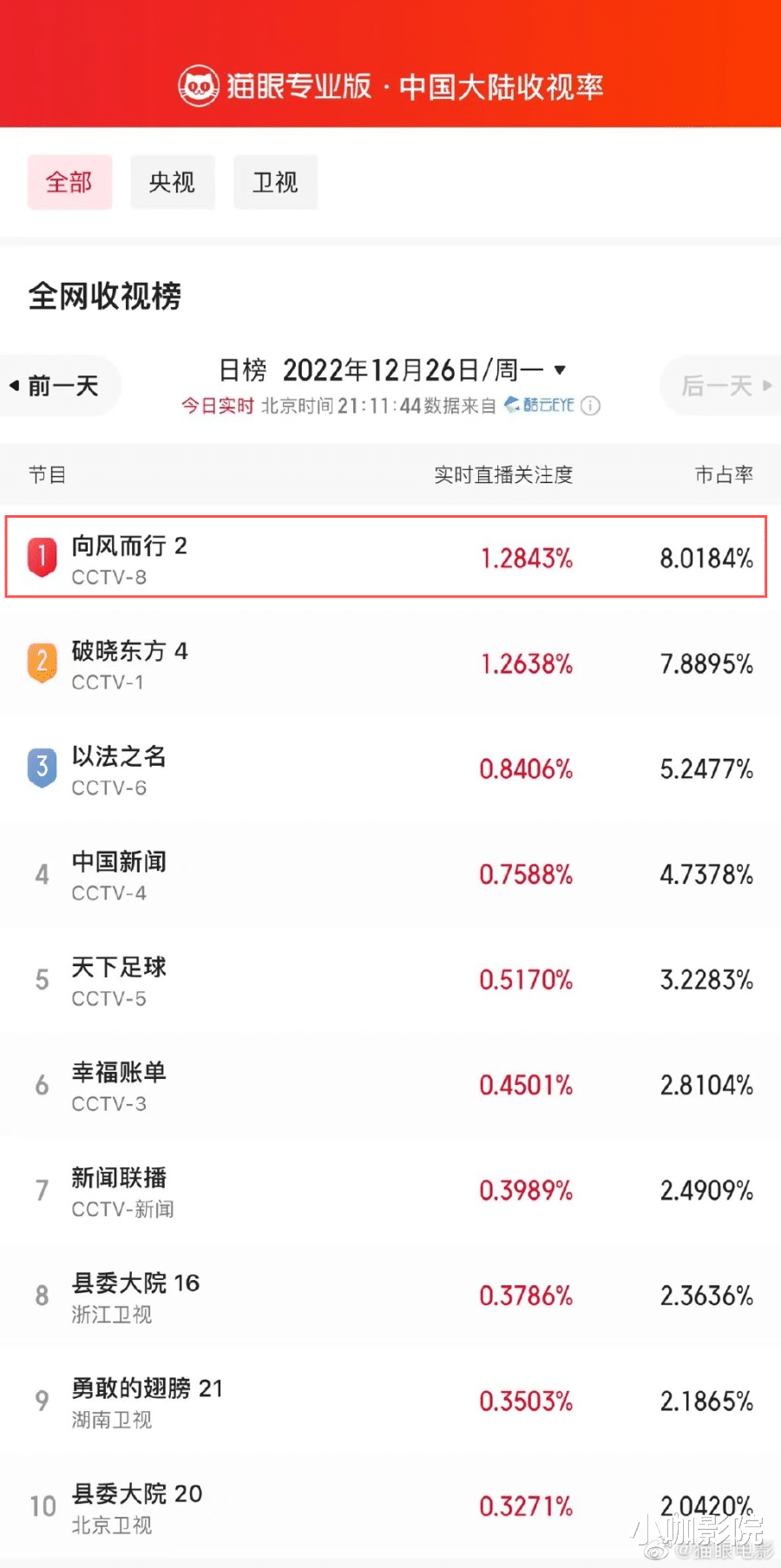Click the info icon beside 酷云EYE
The width and height of the screenshot is (781, 1568).
tap(591, 405)
